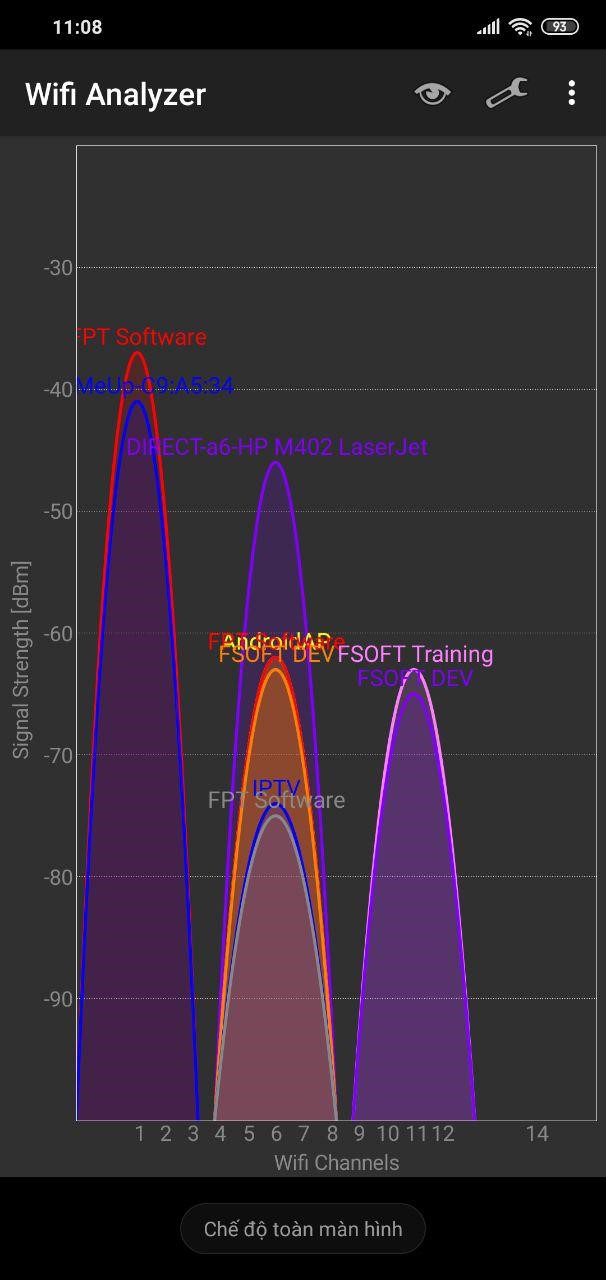This screenshot has width=606, height=1280.
Task: Open the wrench settings tool
Action: coord(506,94)
